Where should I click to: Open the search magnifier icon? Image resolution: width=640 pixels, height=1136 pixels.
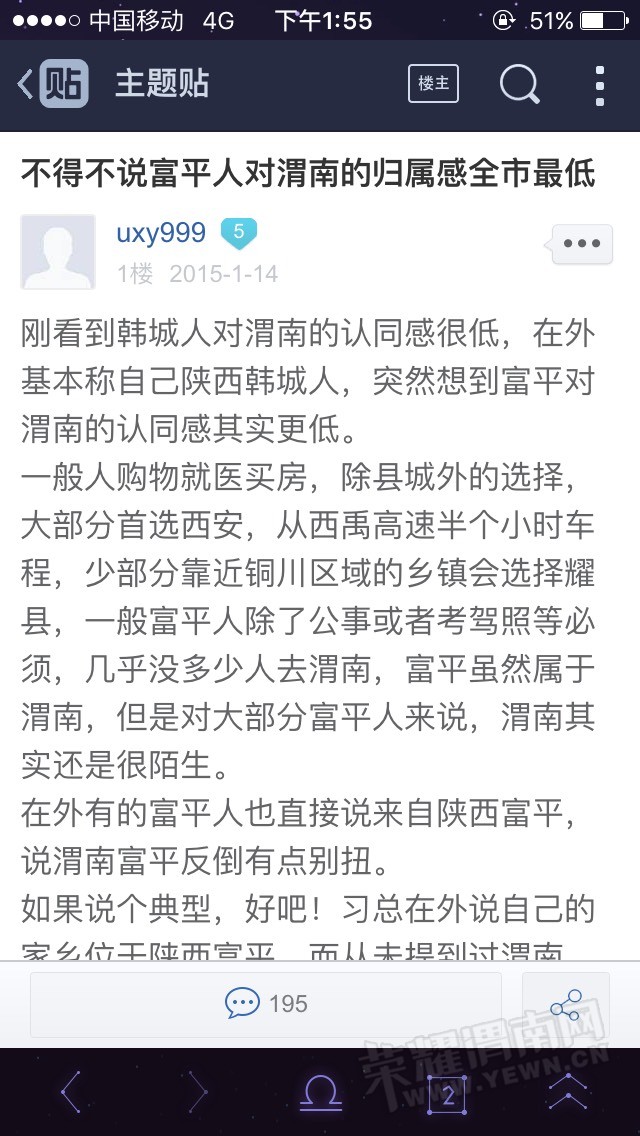click(519, 84)
